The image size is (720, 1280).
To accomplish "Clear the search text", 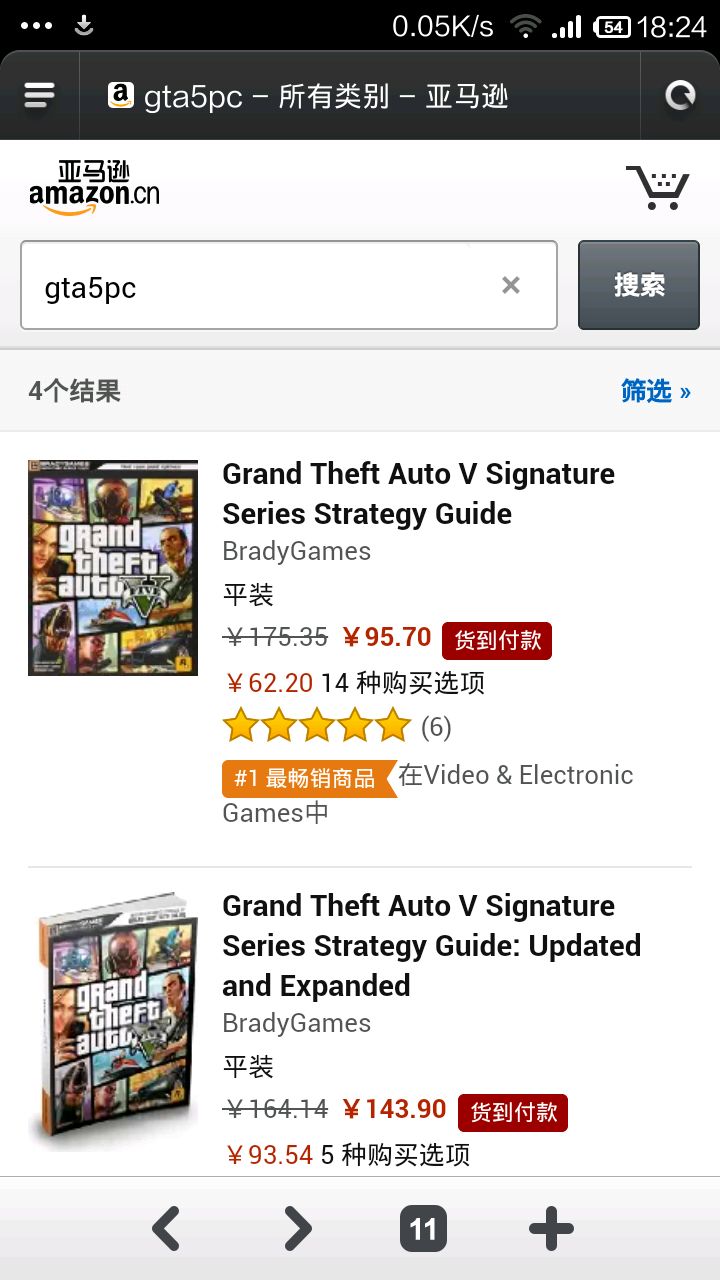I will tap(511, 286).
